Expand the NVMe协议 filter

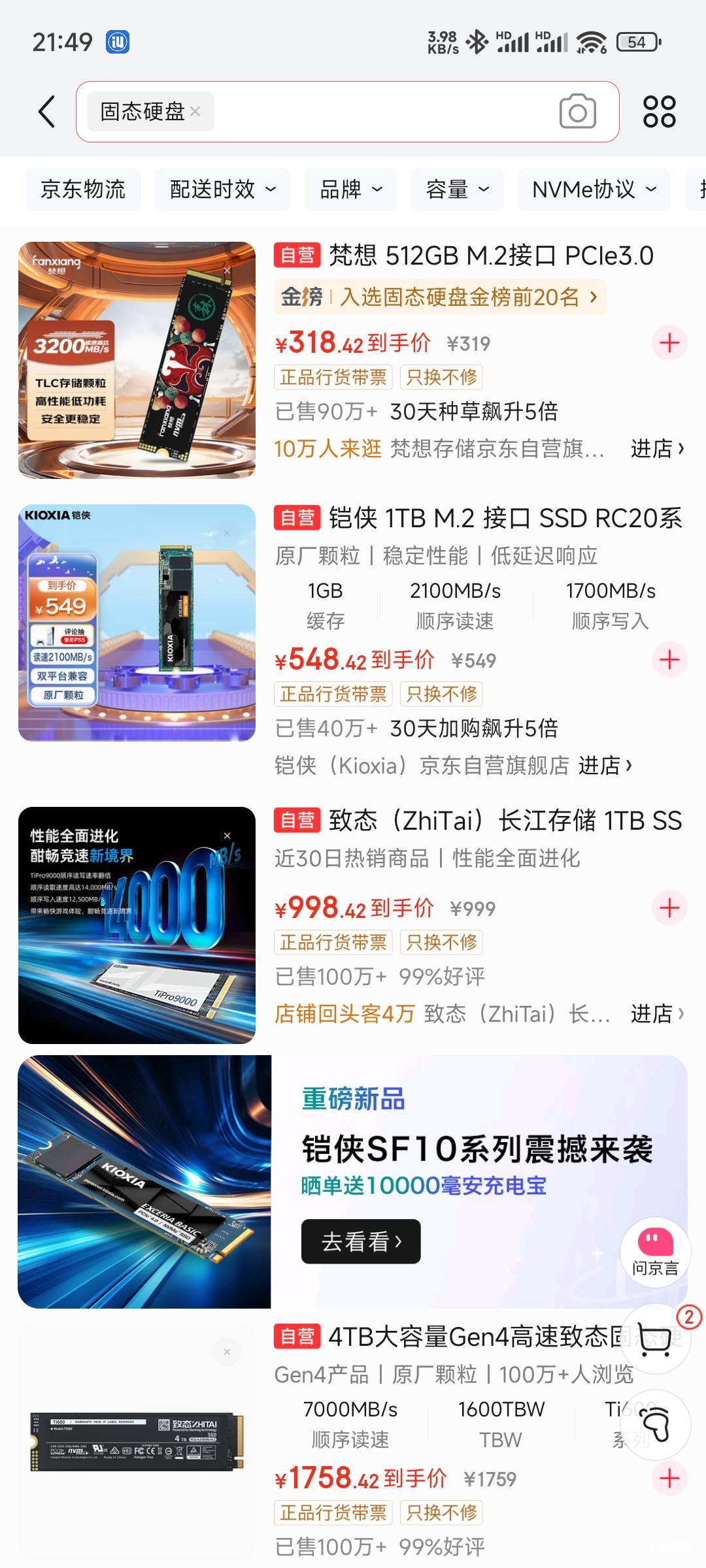(x=594, y=189)
